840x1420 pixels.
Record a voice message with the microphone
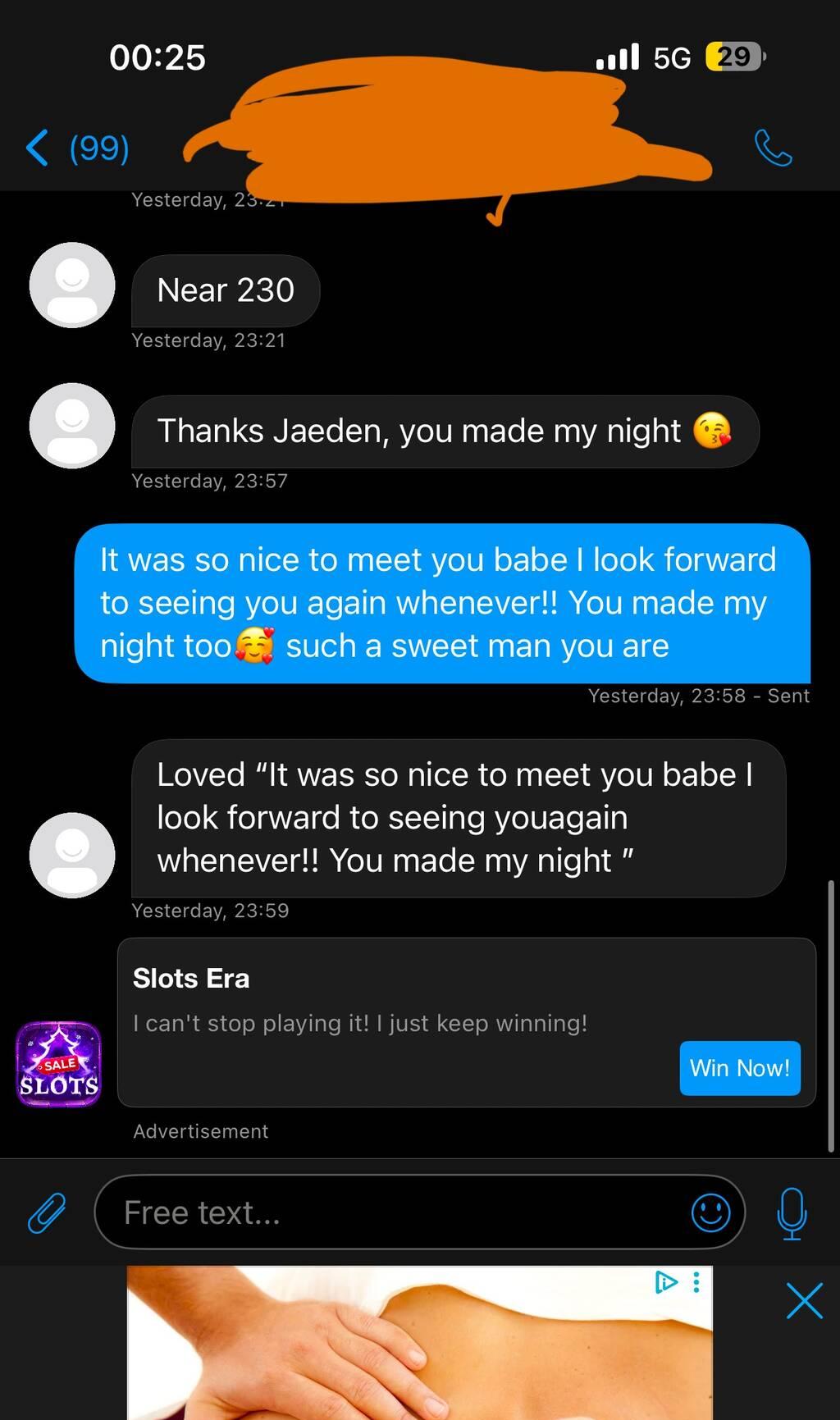(x=792, y=1212)
